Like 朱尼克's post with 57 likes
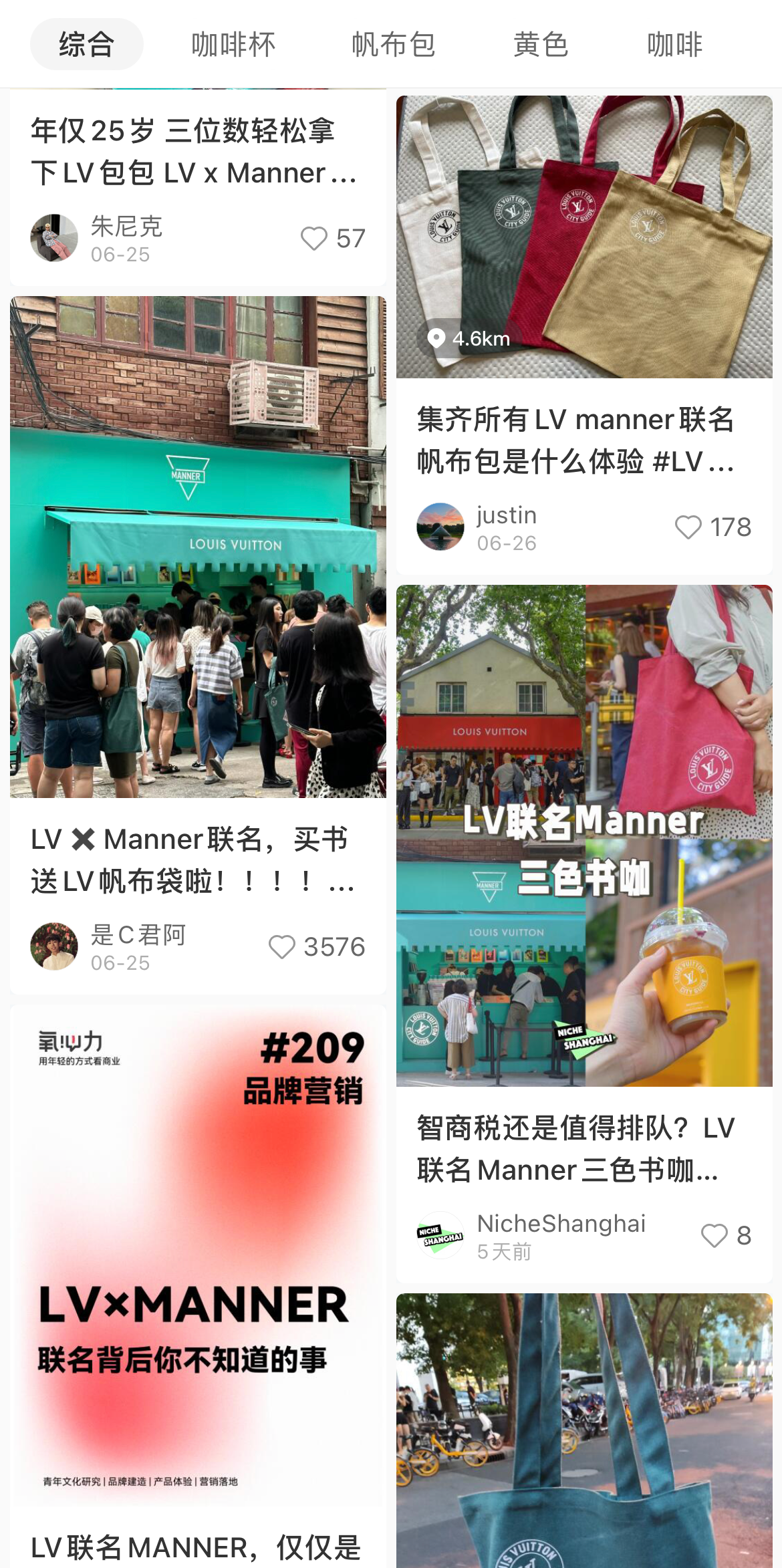782x1568 pixels. pos(314,239)
